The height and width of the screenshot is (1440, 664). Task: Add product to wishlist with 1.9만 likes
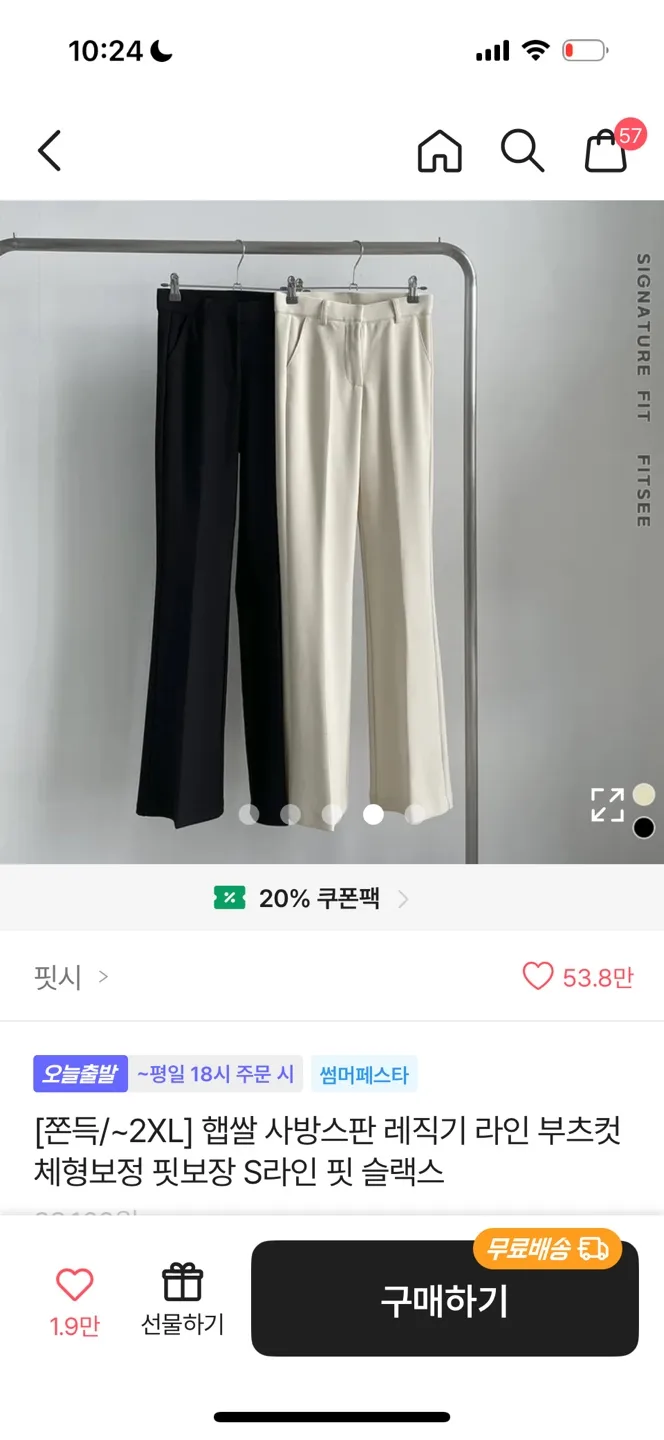(x=74, y=1299)
